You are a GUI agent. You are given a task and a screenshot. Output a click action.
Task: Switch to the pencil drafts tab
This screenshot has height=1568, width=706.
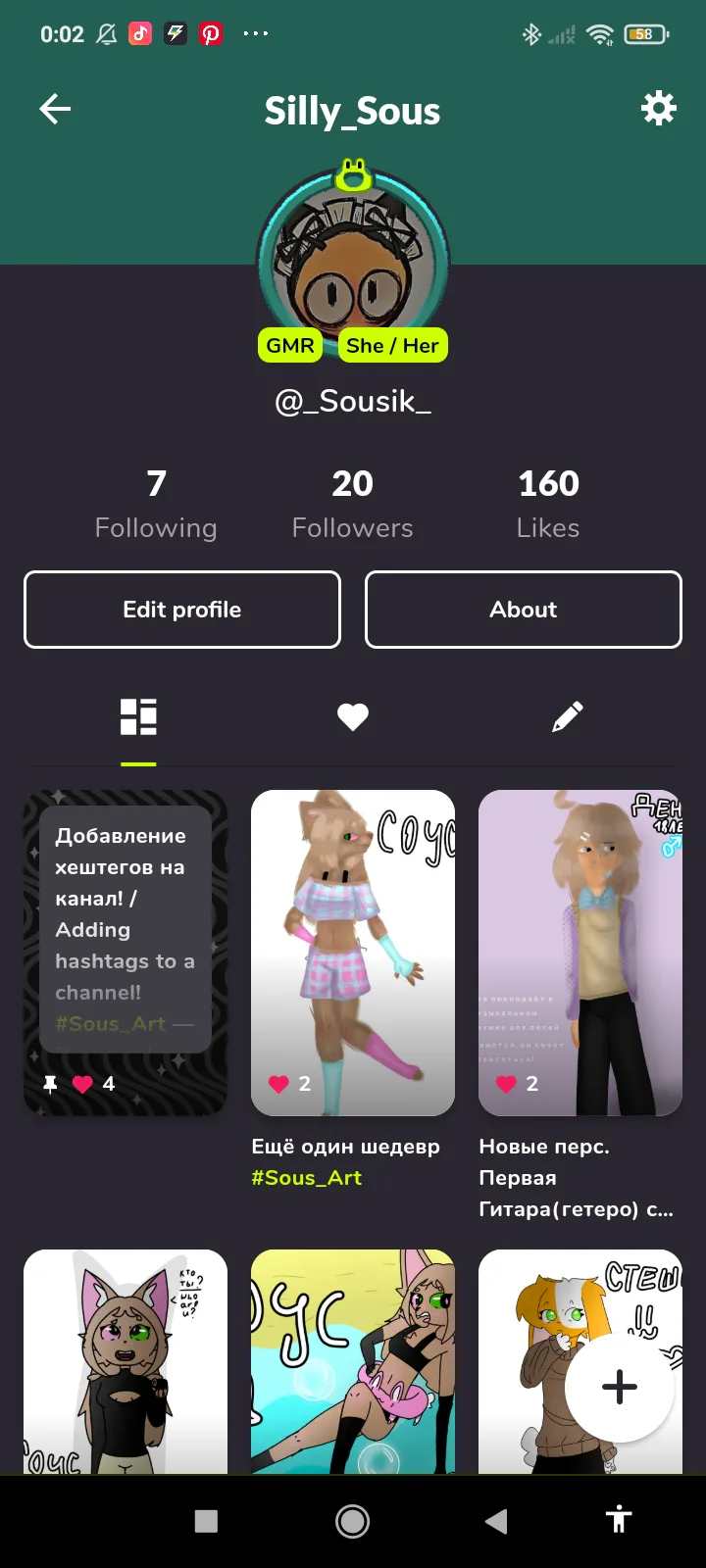coord(567,717)
